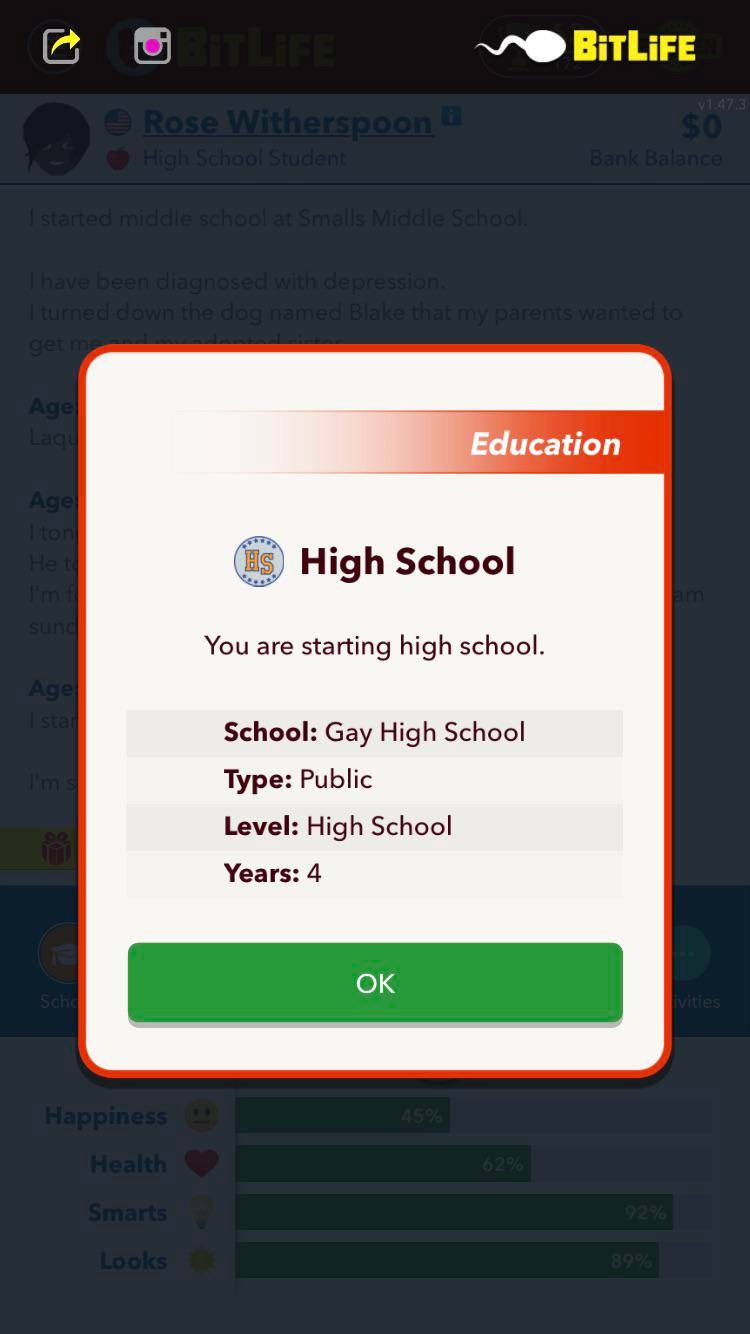The image size is (750, 1334).
Task: Tap the faded BitLife wordmark at top
Action: point(258,46)
